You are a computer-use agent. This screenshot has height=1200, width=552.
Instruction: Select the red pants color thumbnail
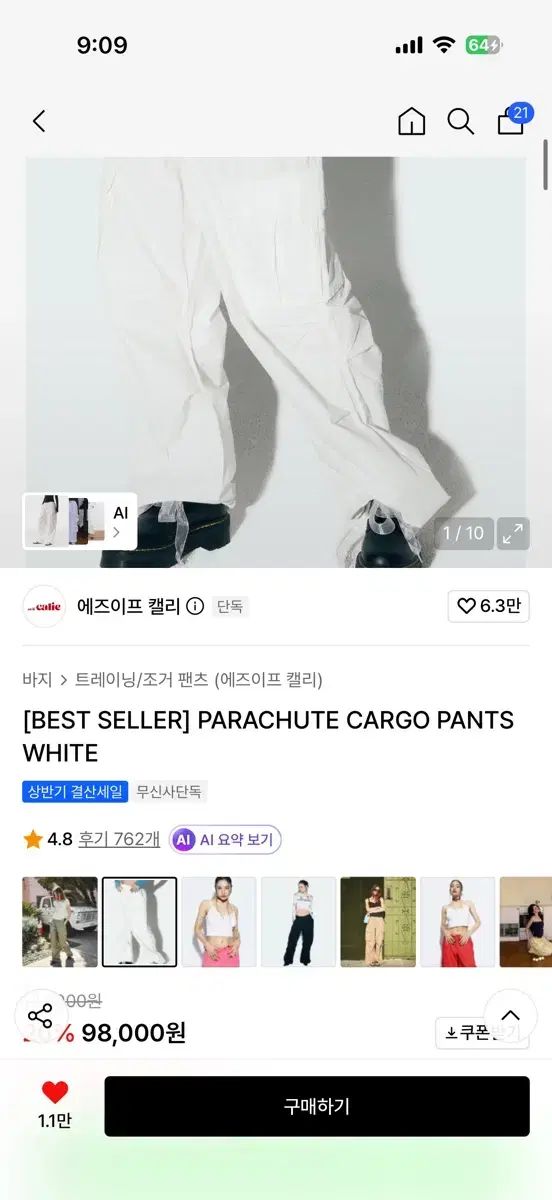457,922
